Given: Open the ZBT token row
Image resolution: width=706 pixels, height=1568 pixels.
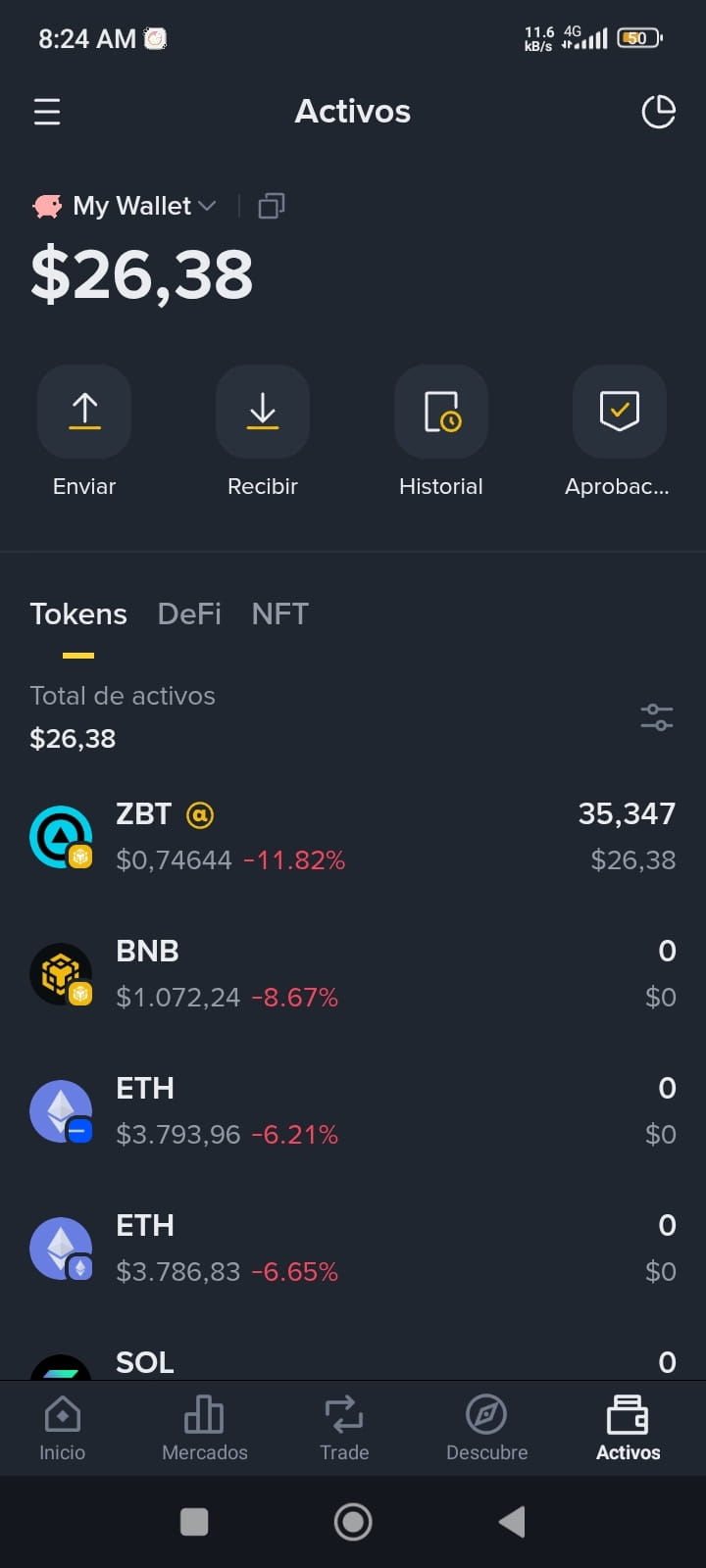Looking at the screenshot, I should point(353,836).
